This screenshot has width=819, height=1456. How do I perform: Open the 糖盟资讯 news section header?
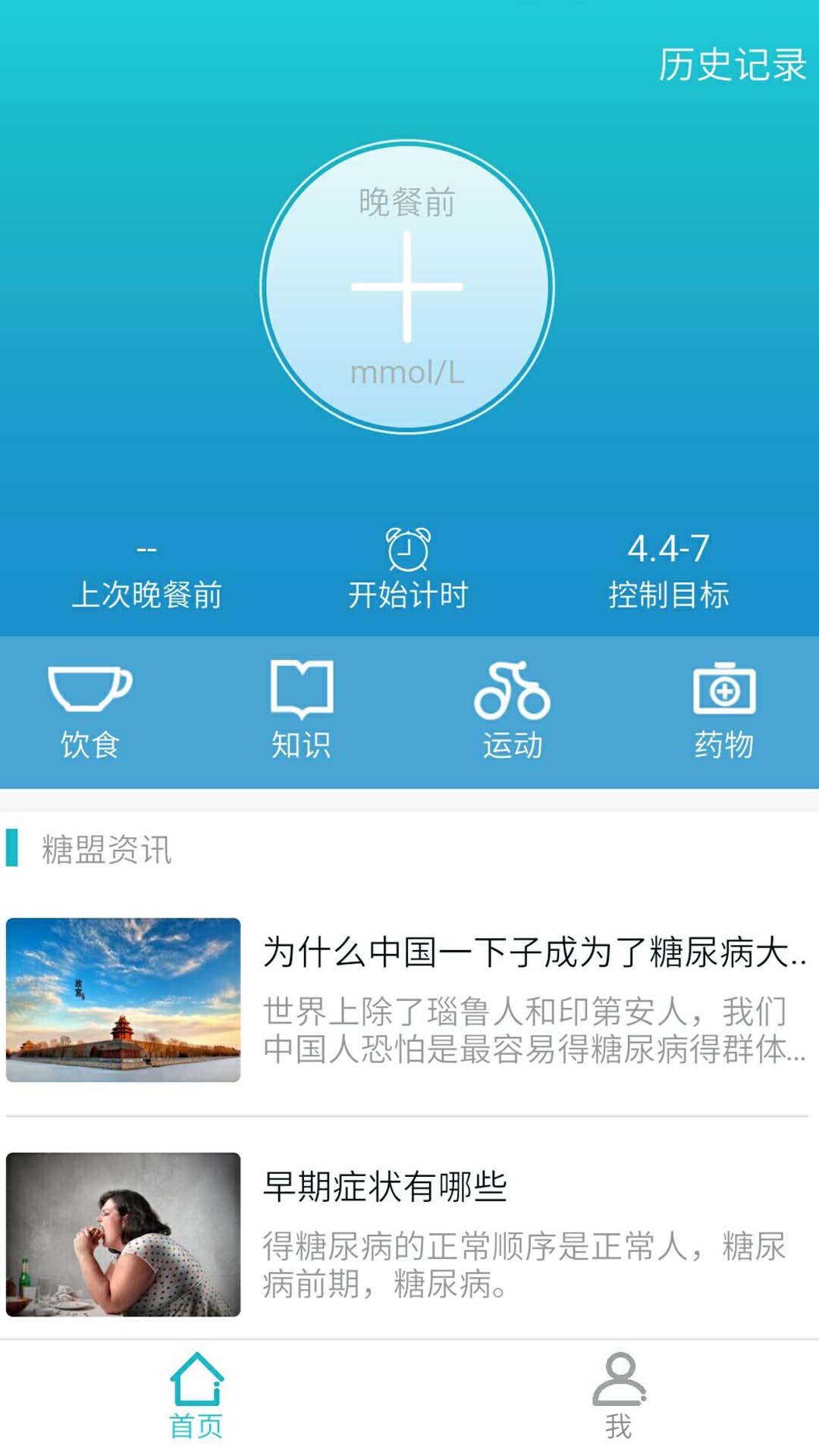(106, 852)
